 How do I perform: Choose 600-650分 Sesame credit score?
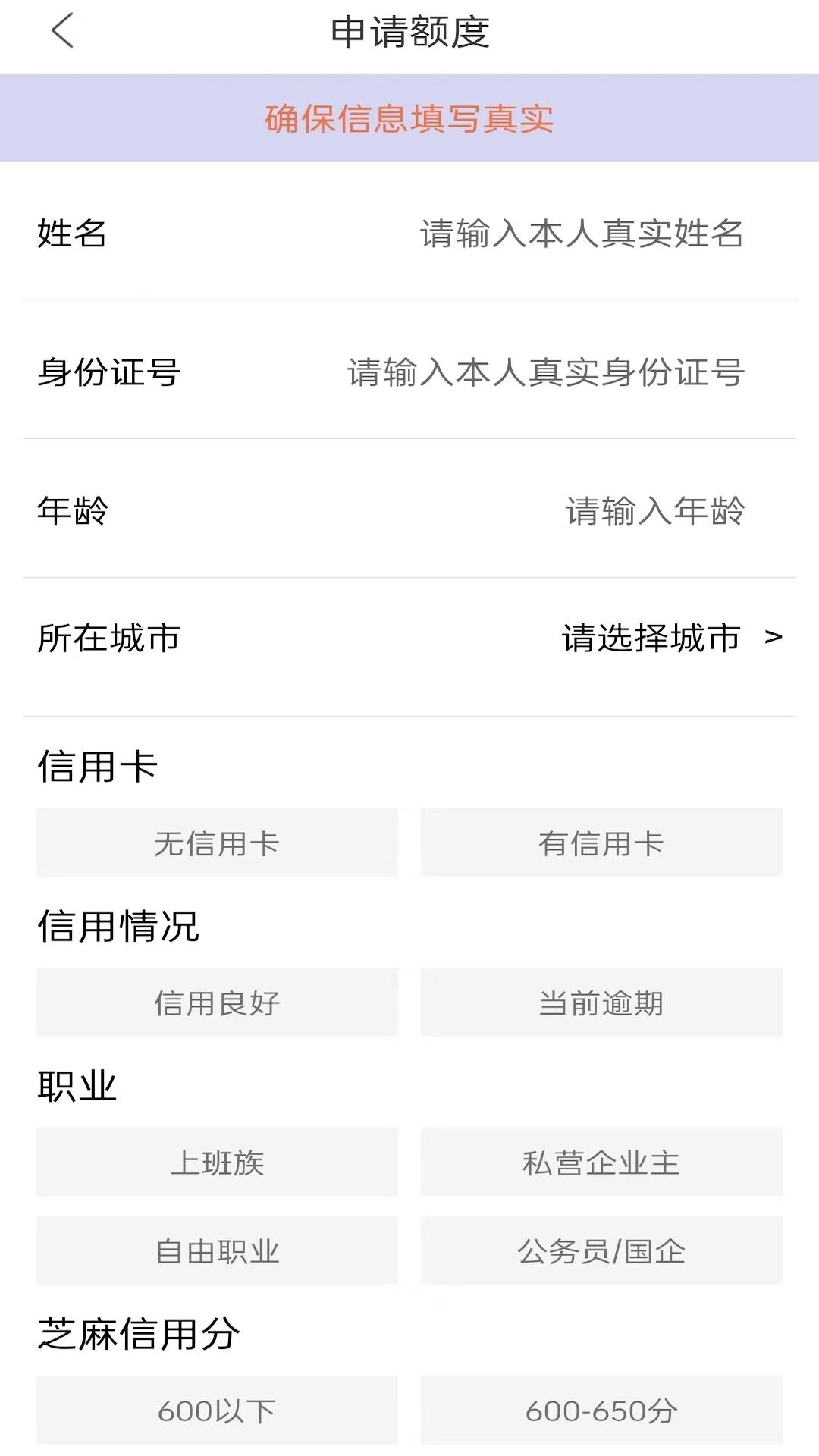601,1410
